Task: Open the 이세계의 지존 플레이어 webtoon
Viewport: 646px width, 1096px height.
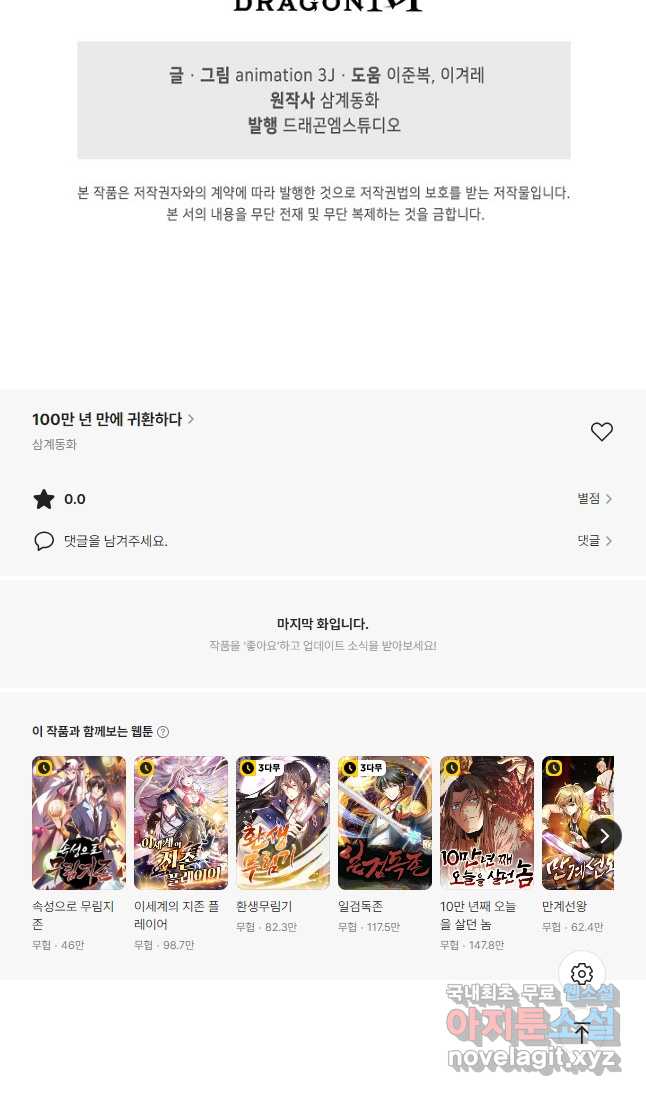Action: [x=181, y=823]
